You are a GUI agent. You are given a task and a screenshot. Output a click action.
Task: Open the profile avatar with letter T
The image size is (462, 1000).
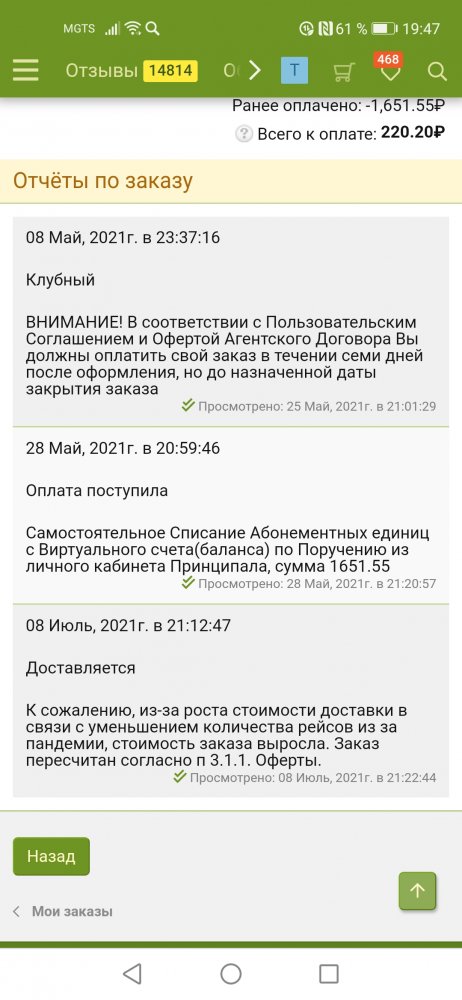point(294,70)
